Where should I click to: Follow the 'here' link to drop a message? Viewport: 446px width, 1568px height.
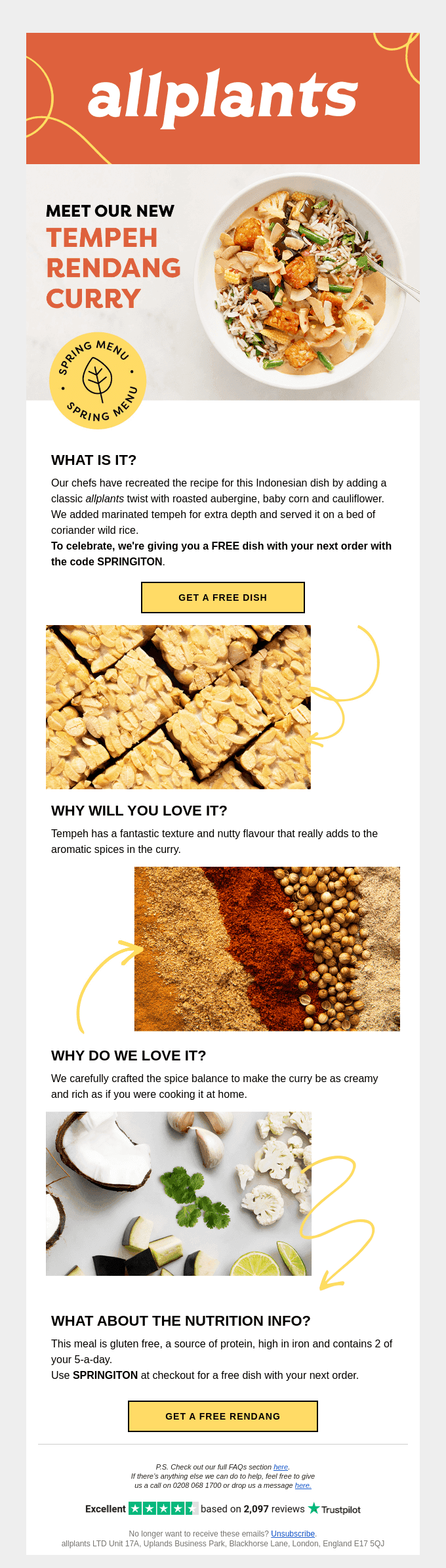[302, 1485]
